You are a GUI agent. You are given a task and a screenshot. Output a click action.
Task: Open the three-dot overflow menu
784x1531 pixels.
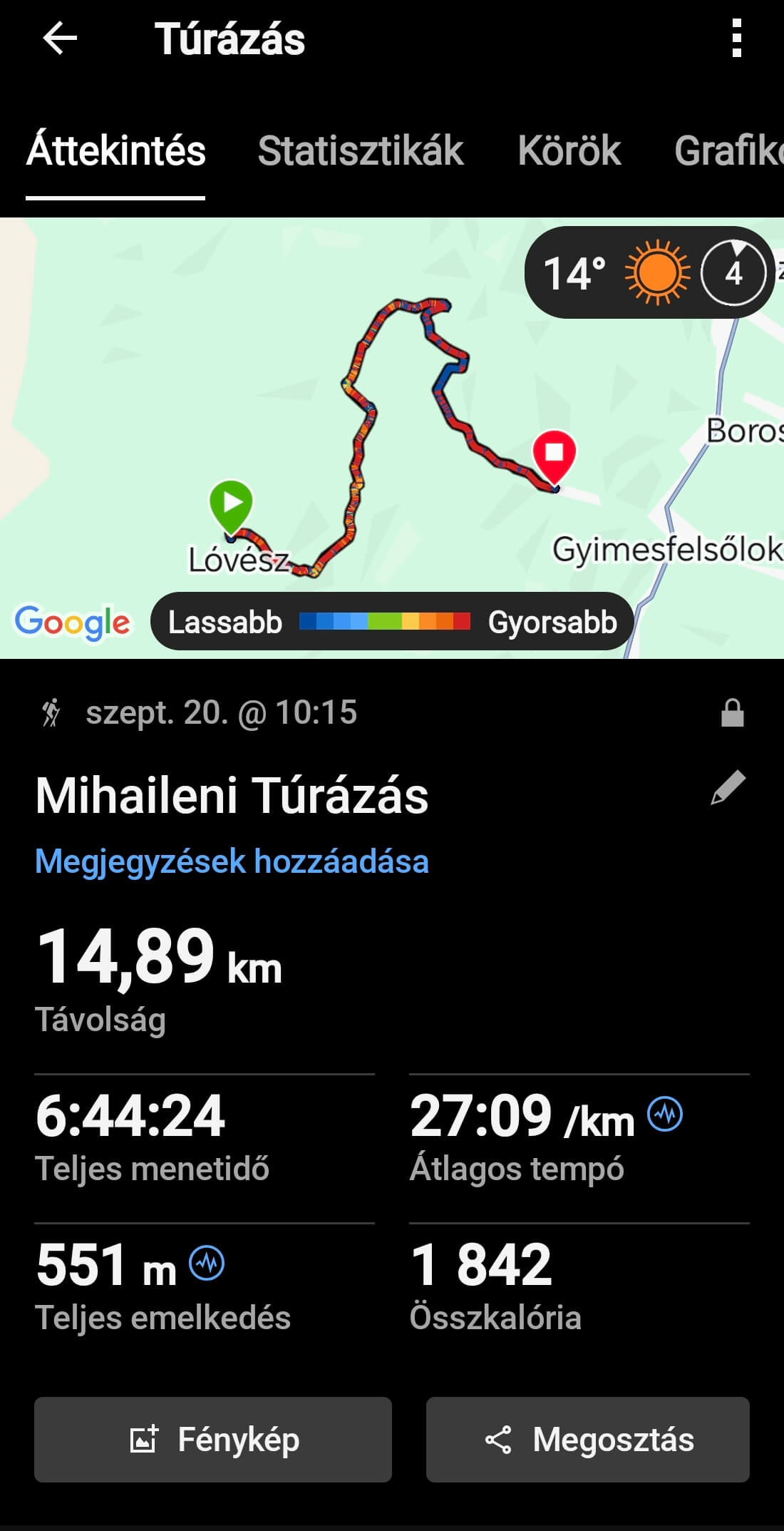(x=736, y=39)
